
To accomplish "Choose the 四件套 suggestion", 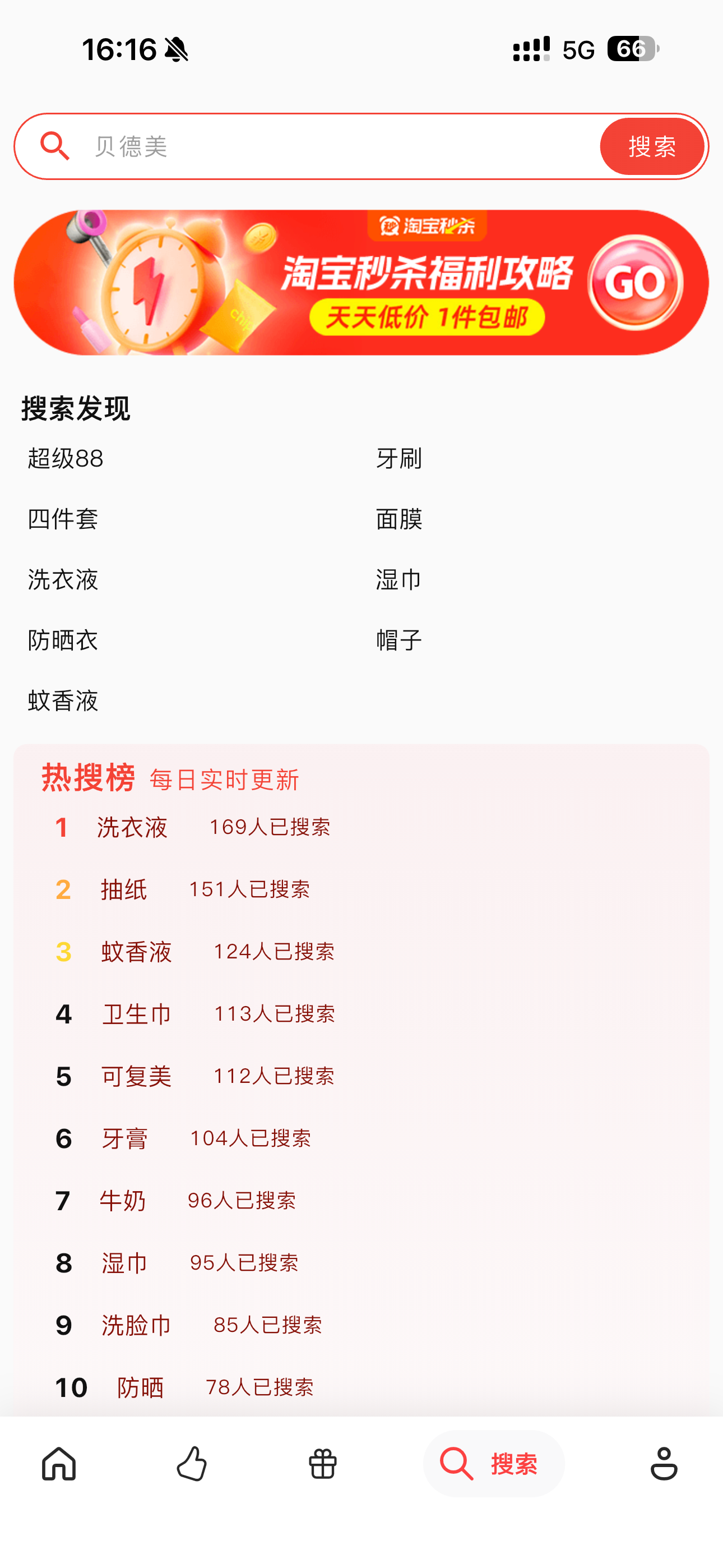I will [63, 519].
